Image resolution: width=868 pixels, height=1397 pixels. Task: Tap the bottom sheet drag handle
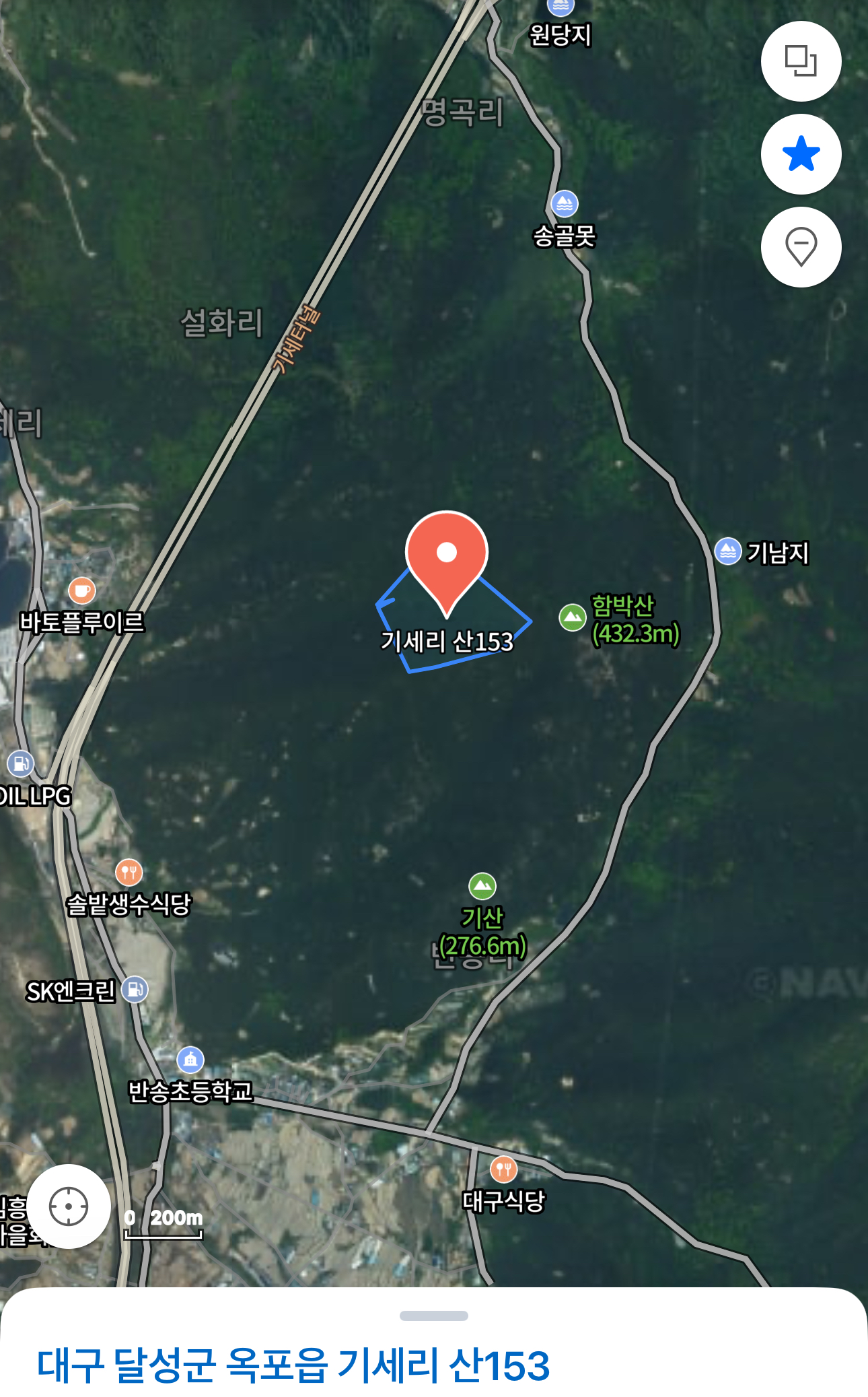click(434, 1316)
